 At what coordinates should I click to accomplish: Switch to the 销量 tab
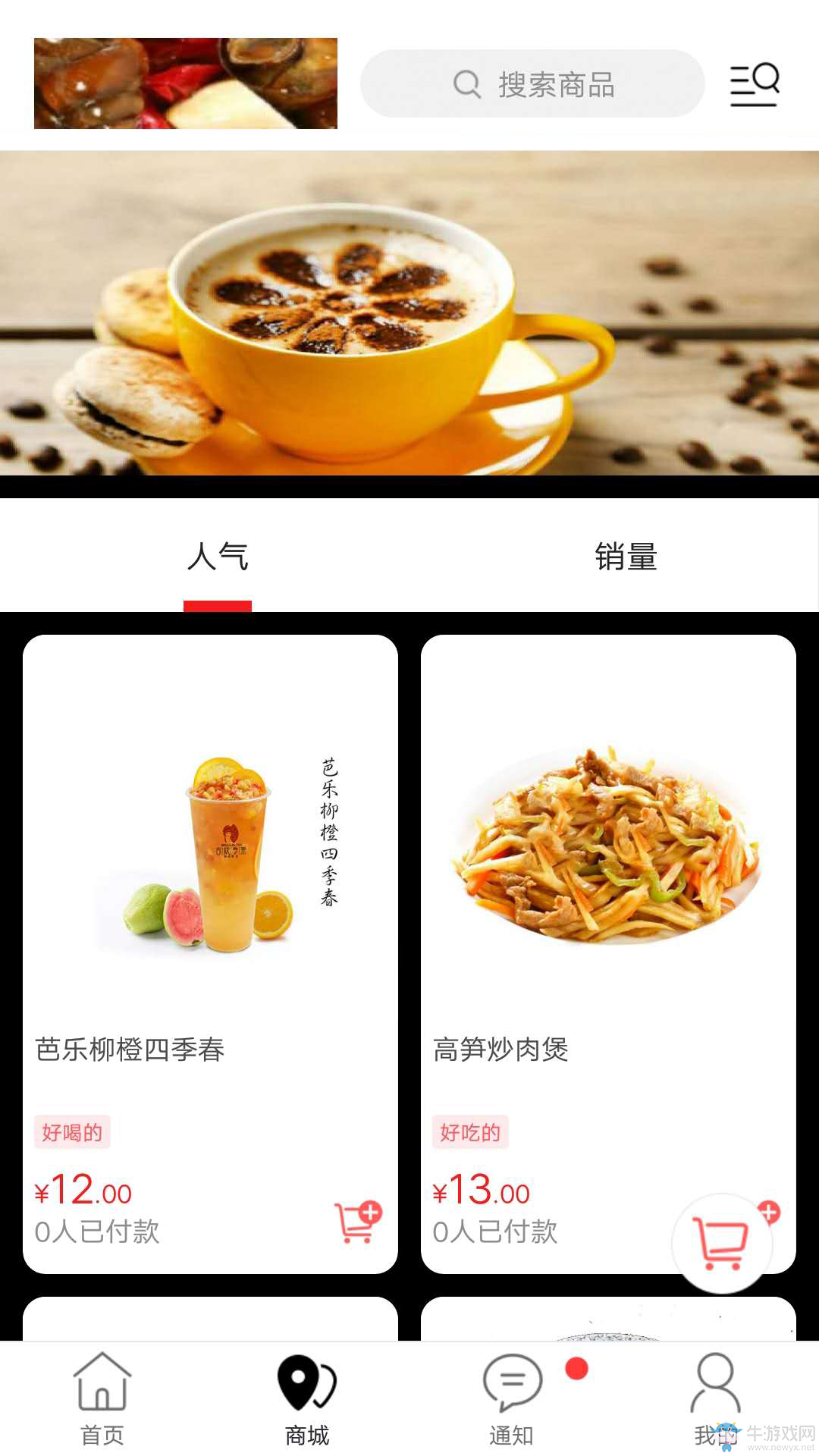626,557
